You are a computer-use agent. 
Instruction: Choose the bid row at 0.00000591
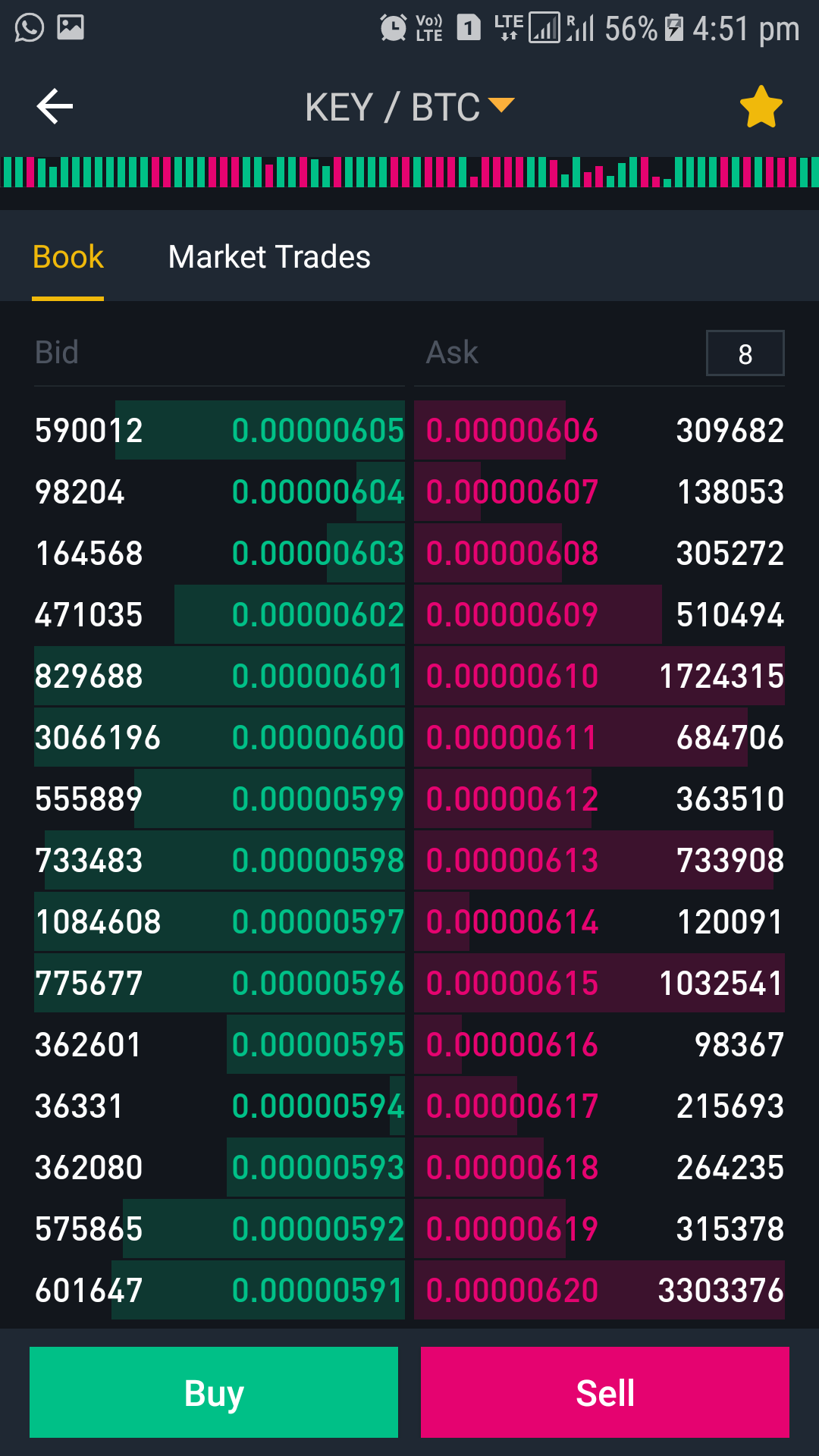220,1290
